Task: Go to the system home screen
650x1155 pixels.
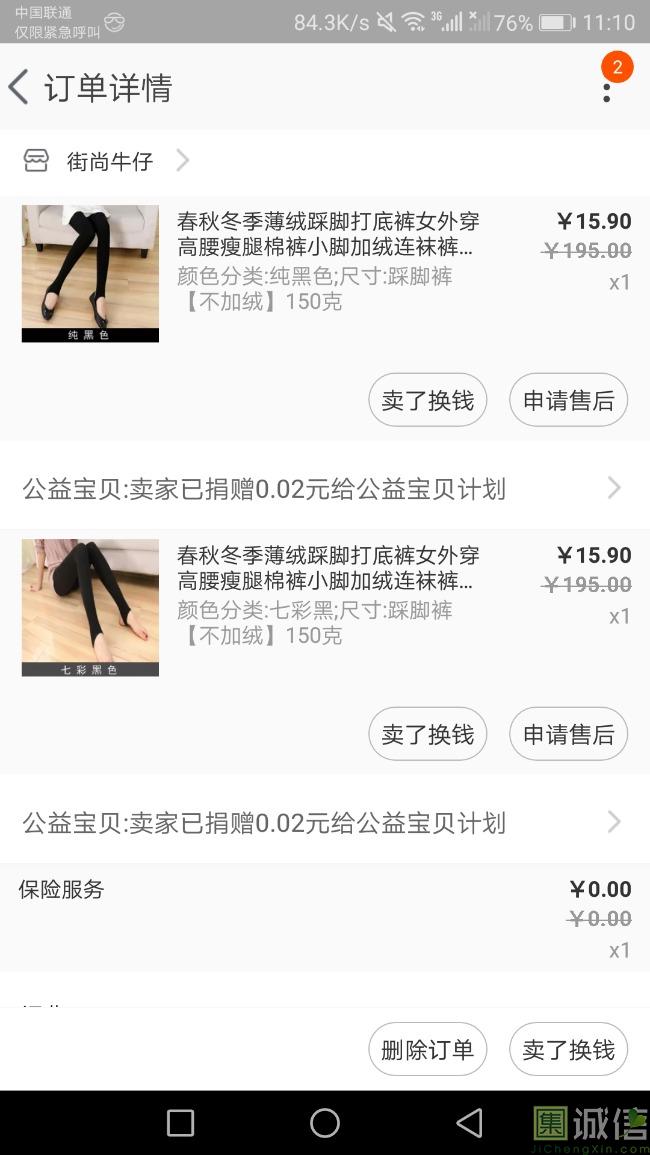Action: click(325, 1123)
